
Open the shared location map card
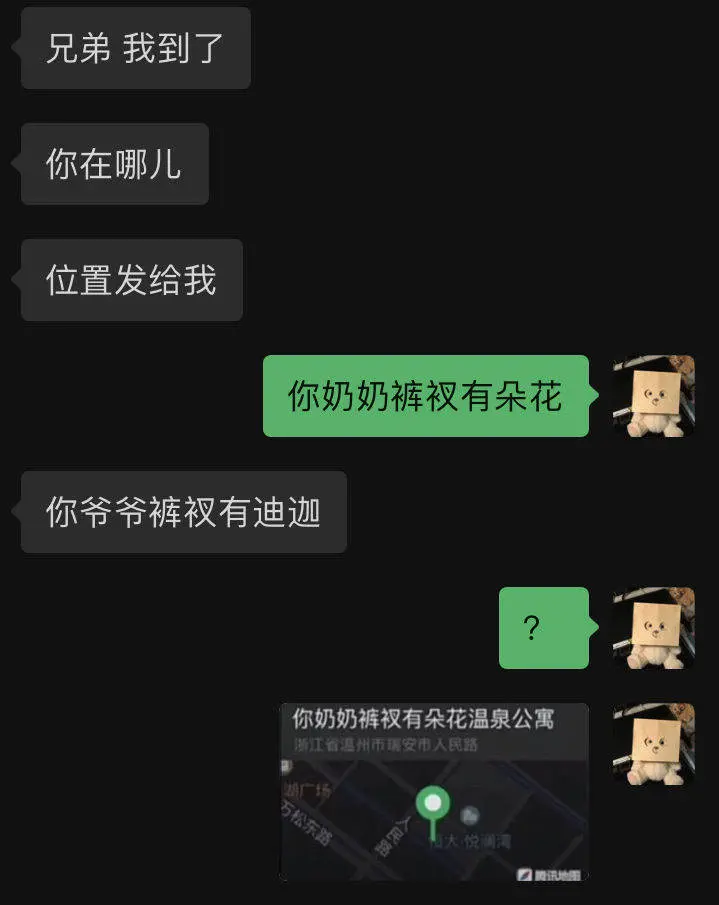click(x=433, y=792)
